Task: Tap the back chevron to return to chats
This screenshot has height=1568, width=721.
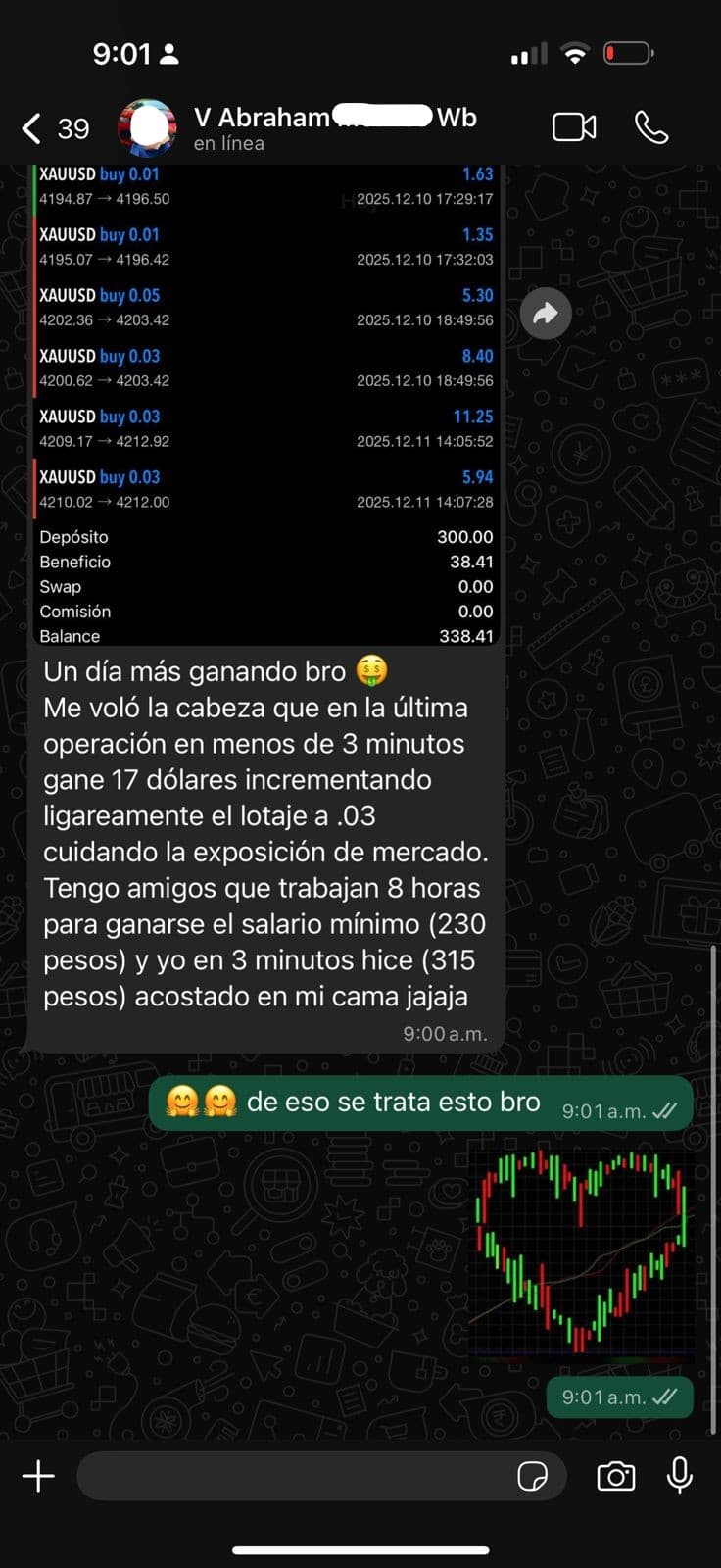Action: point(29,127)
